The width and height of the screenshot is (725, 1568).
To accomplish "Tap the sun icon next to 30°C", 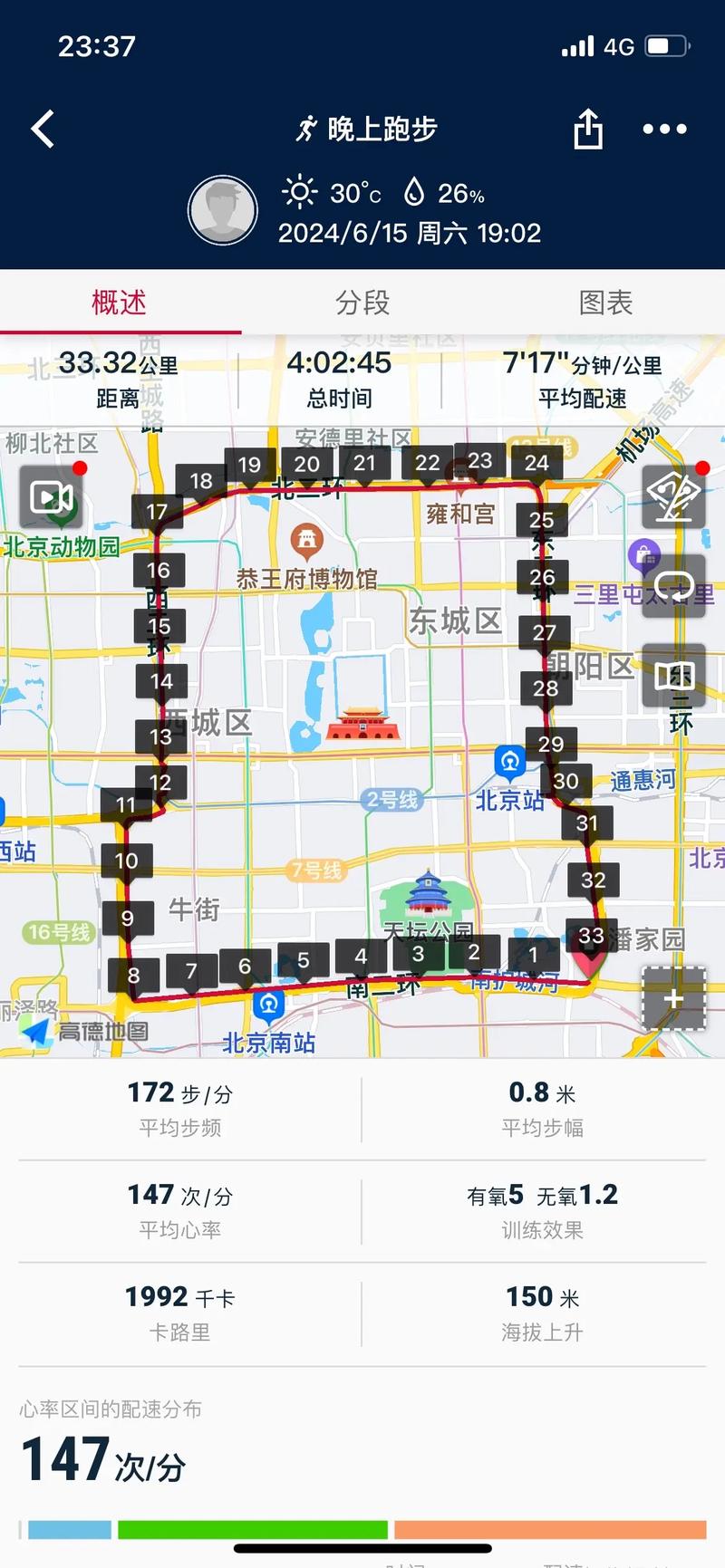I will [x=300, y=192].
